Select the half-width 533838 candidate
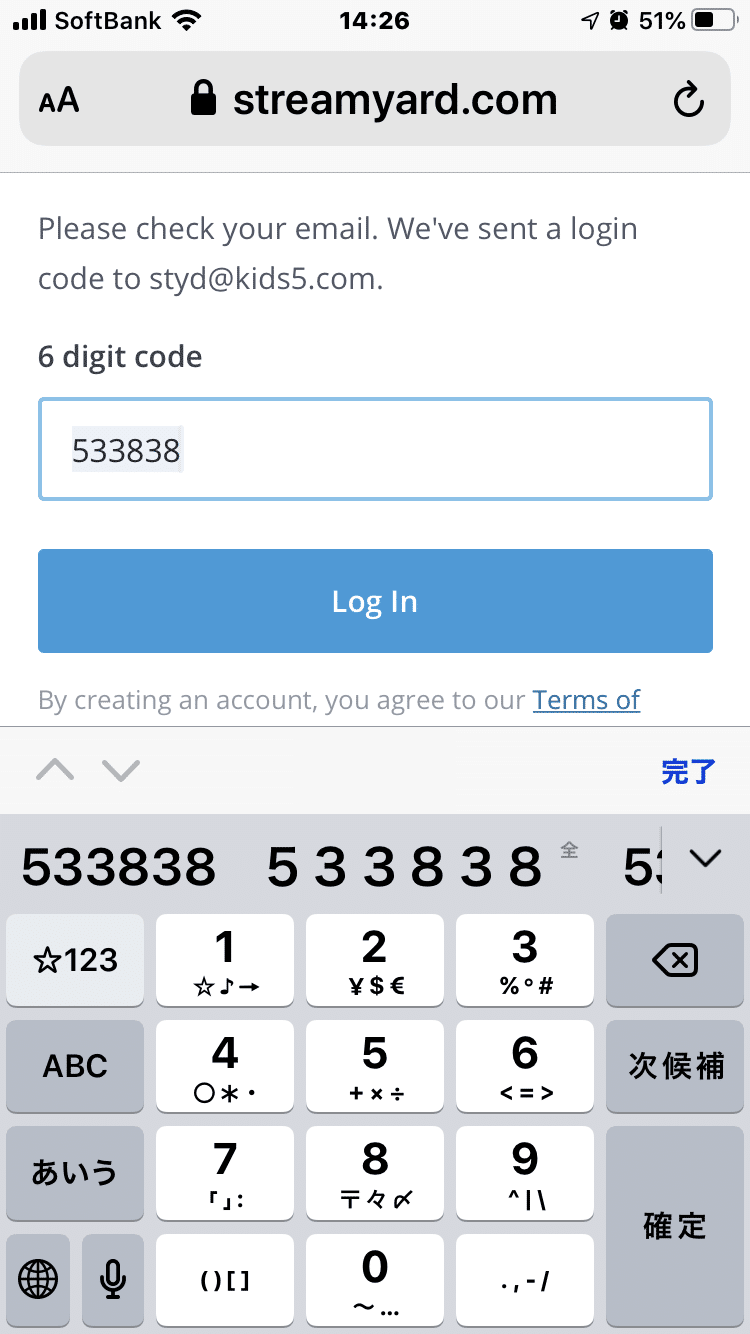Viewport: 750px width, 1334px height. coord(119,866)
